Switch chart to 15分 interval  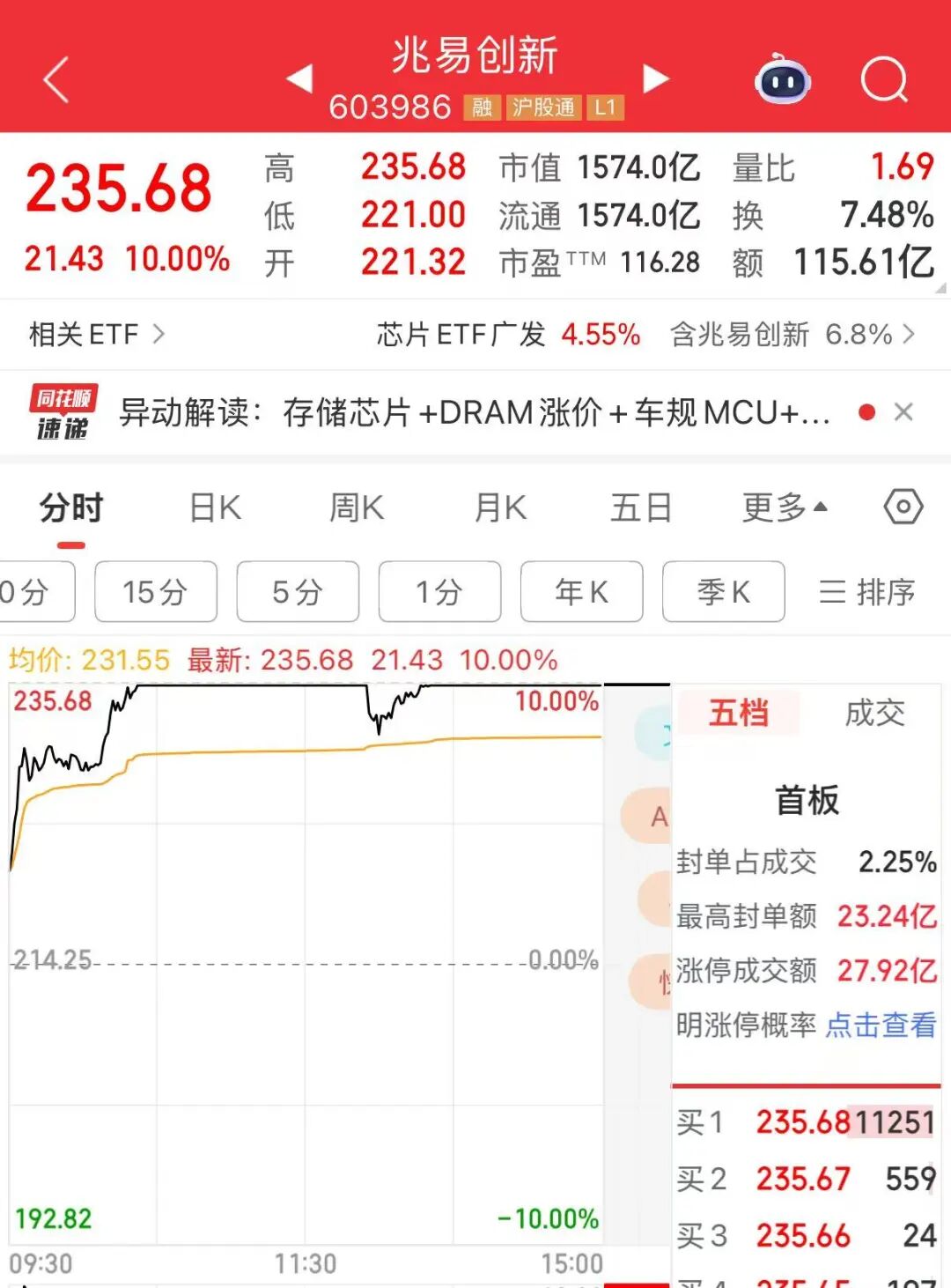coord(156,592)
